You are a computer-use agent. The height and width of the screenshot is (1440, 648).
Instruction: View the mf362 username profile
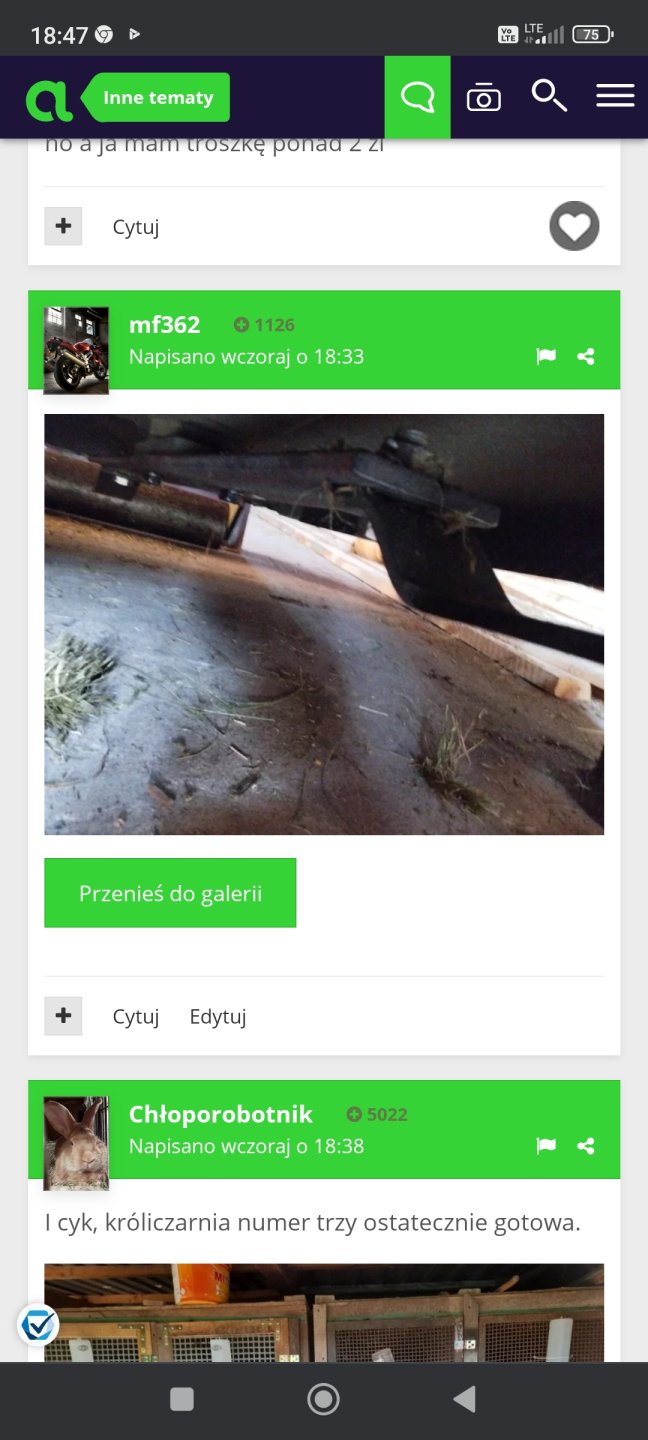[x=165, y=325]
